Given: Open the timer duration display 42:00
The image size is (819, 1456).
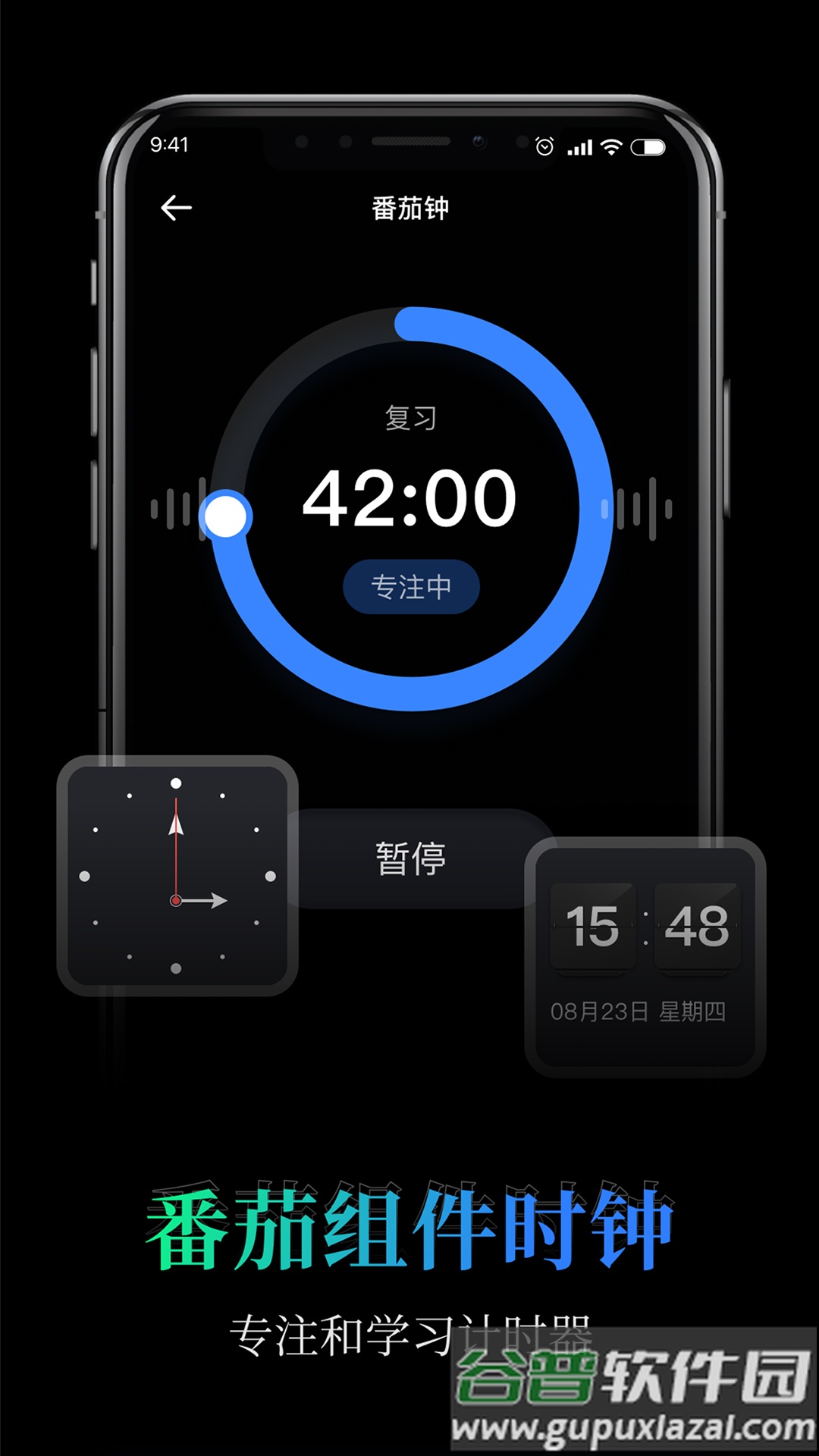Looking at the screenshot, I should pos(410,497).
